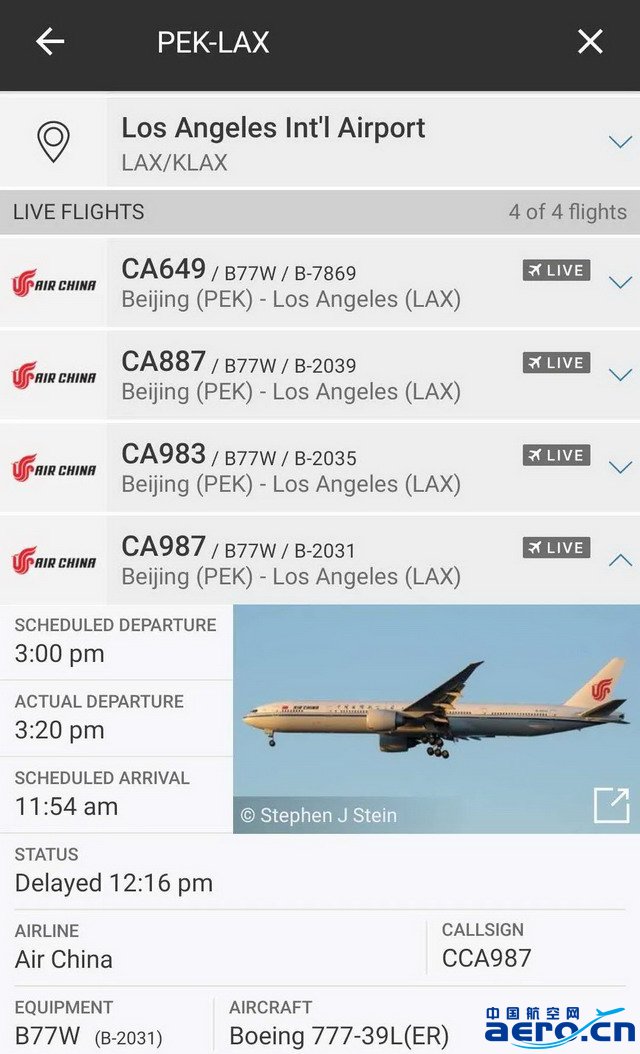The height and width of the screenshot is (1054, 640).
Task: Go back using the arrow icon
Action: pyautogui.click(x=50, y=42)
